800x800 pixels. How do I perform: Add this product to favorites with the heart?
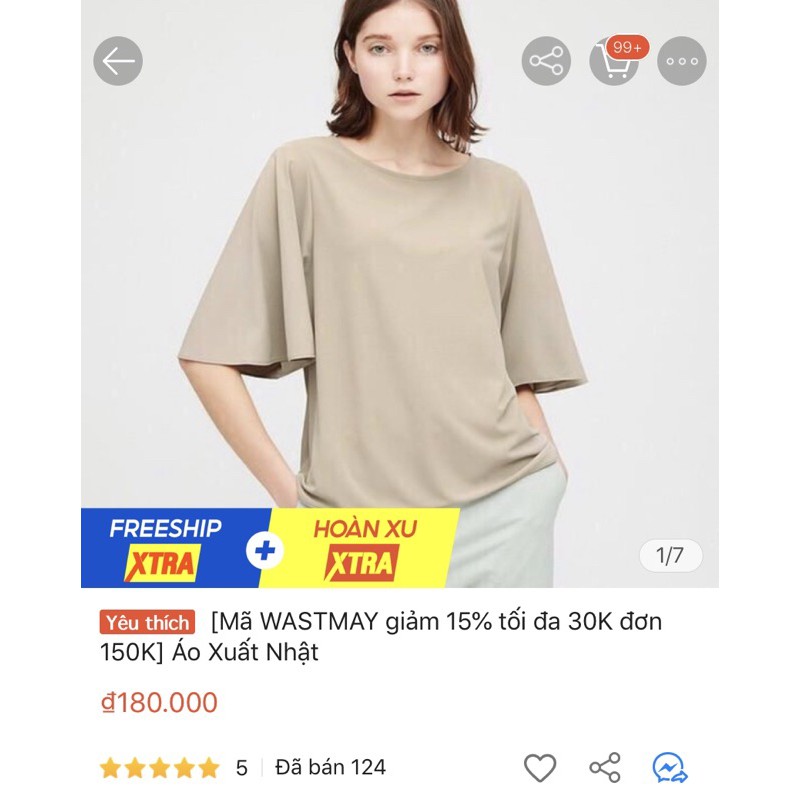(x=540, y=767)
